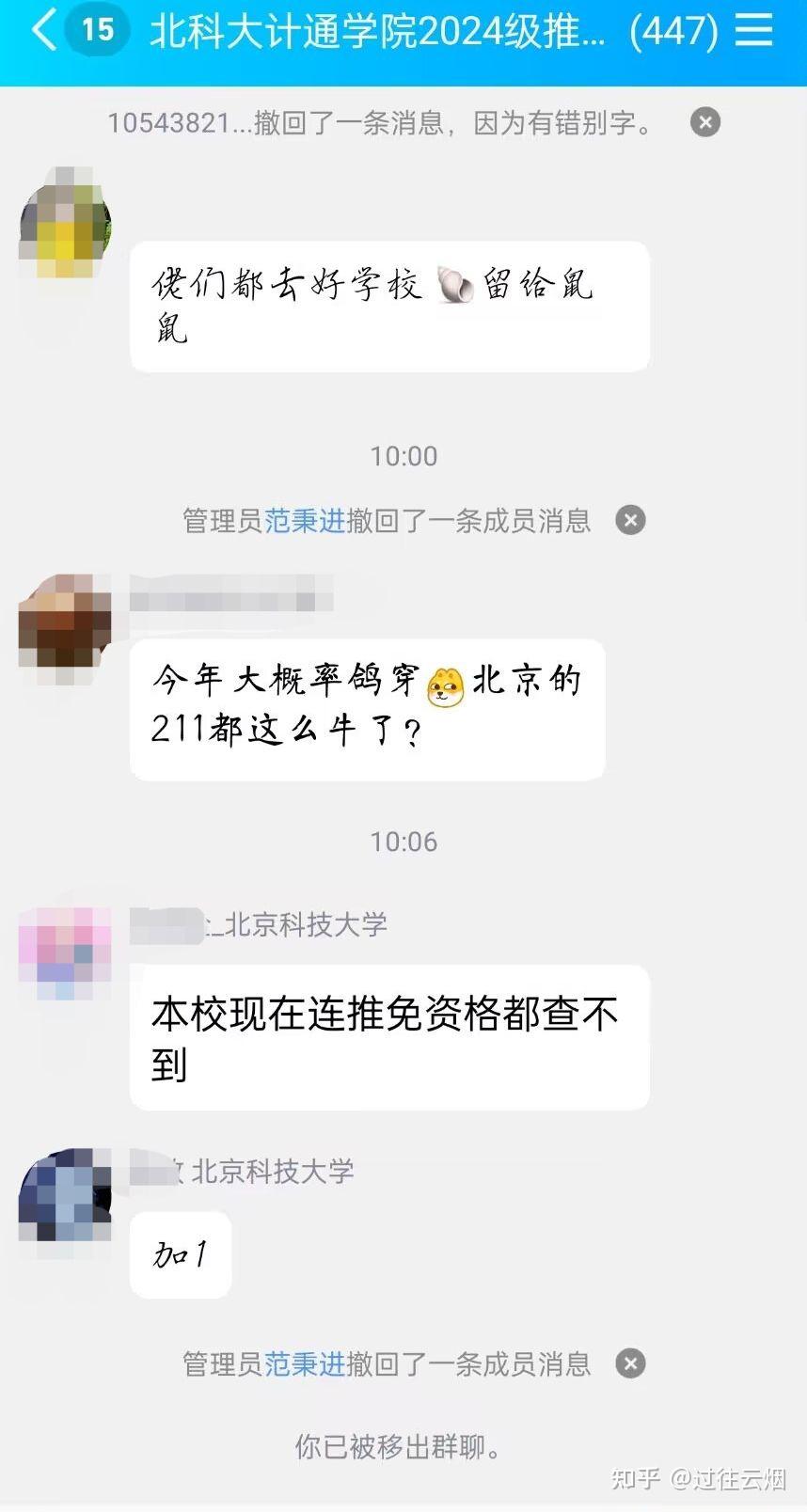
Task: Dismiss the 因为有错别字 recall notice
Action: (705, 122)
